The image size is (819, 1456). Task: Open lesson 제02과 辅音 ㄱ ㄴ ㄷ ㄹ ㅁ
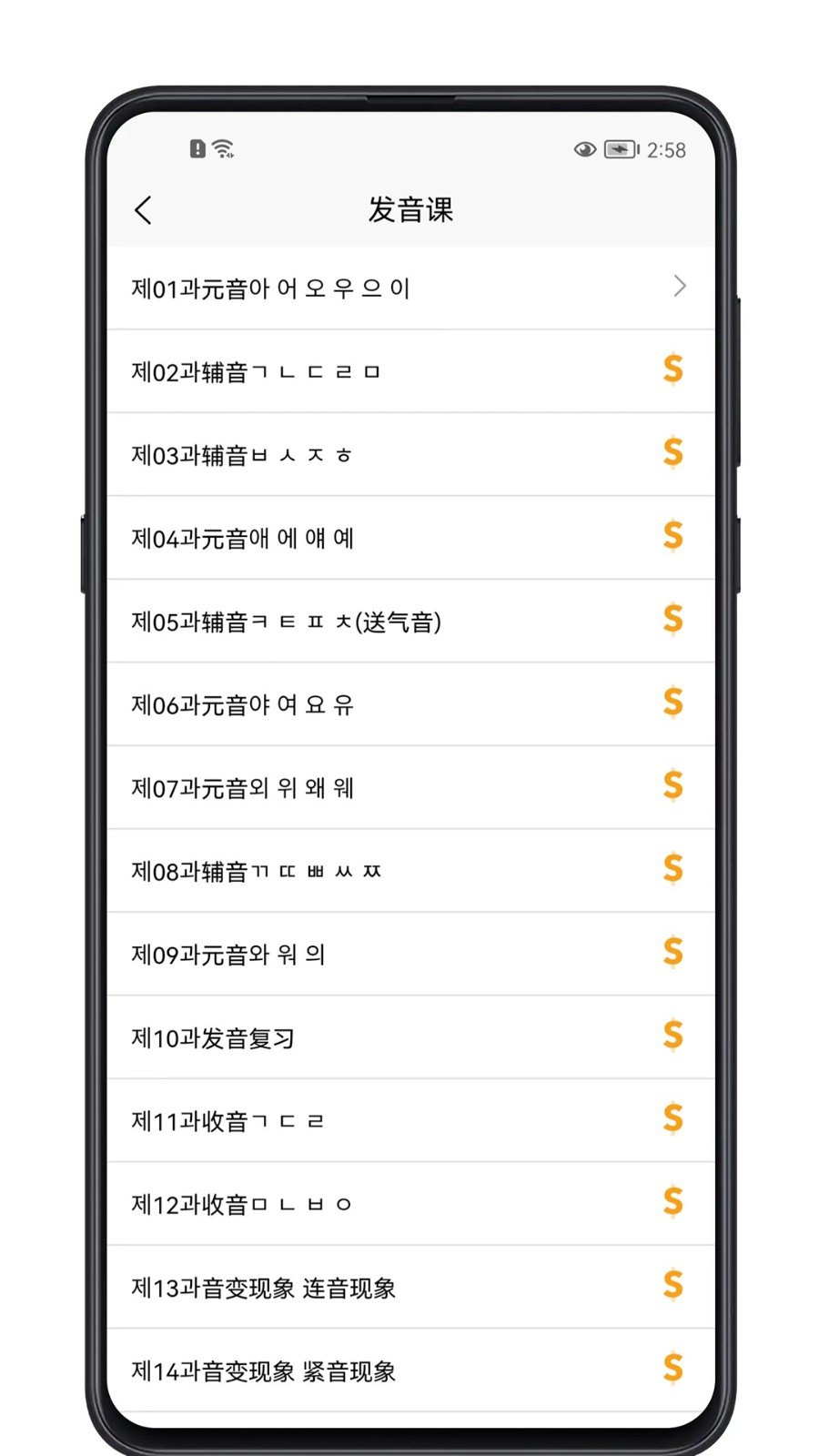[x=409, y=371]
